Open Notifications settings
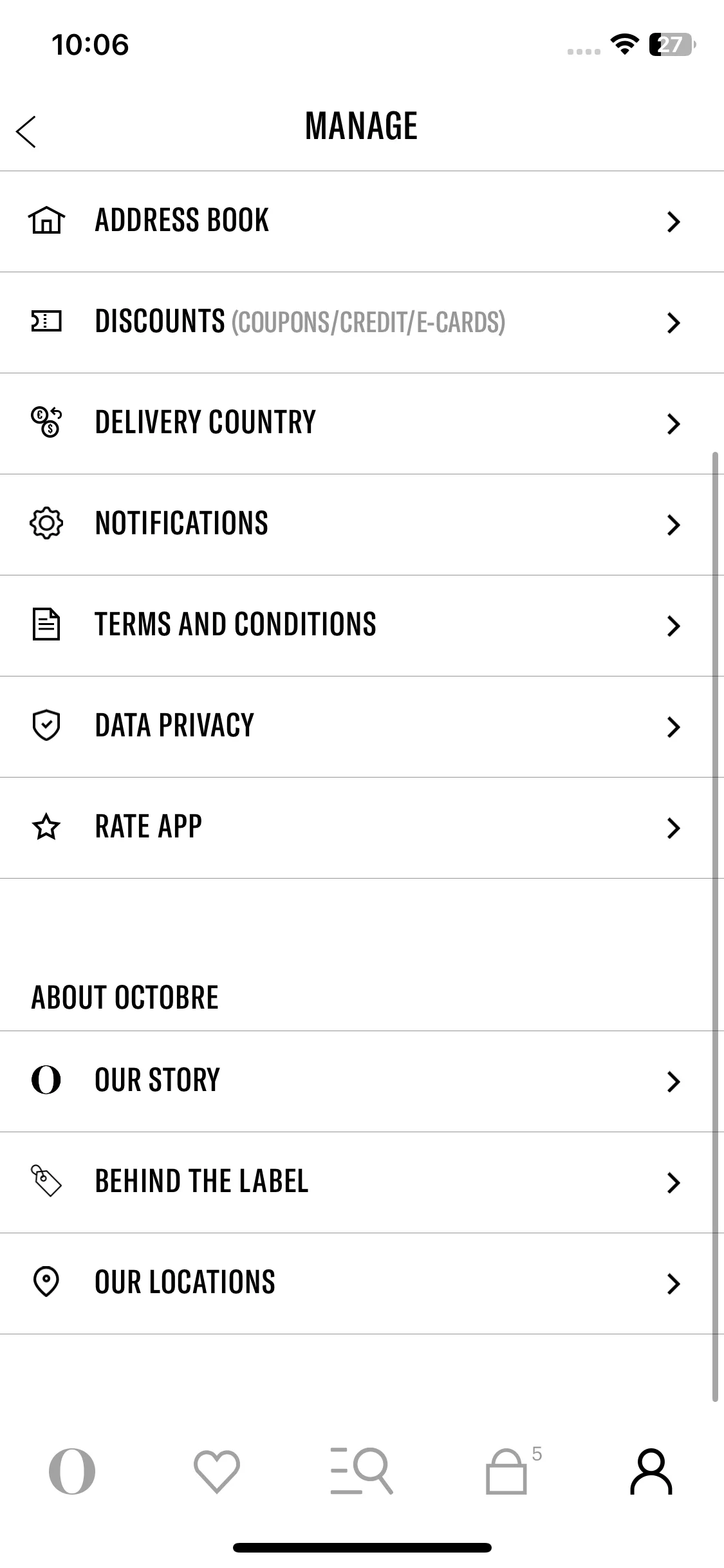The width and height of the screenshot is (724, 1568). [362, 524]
